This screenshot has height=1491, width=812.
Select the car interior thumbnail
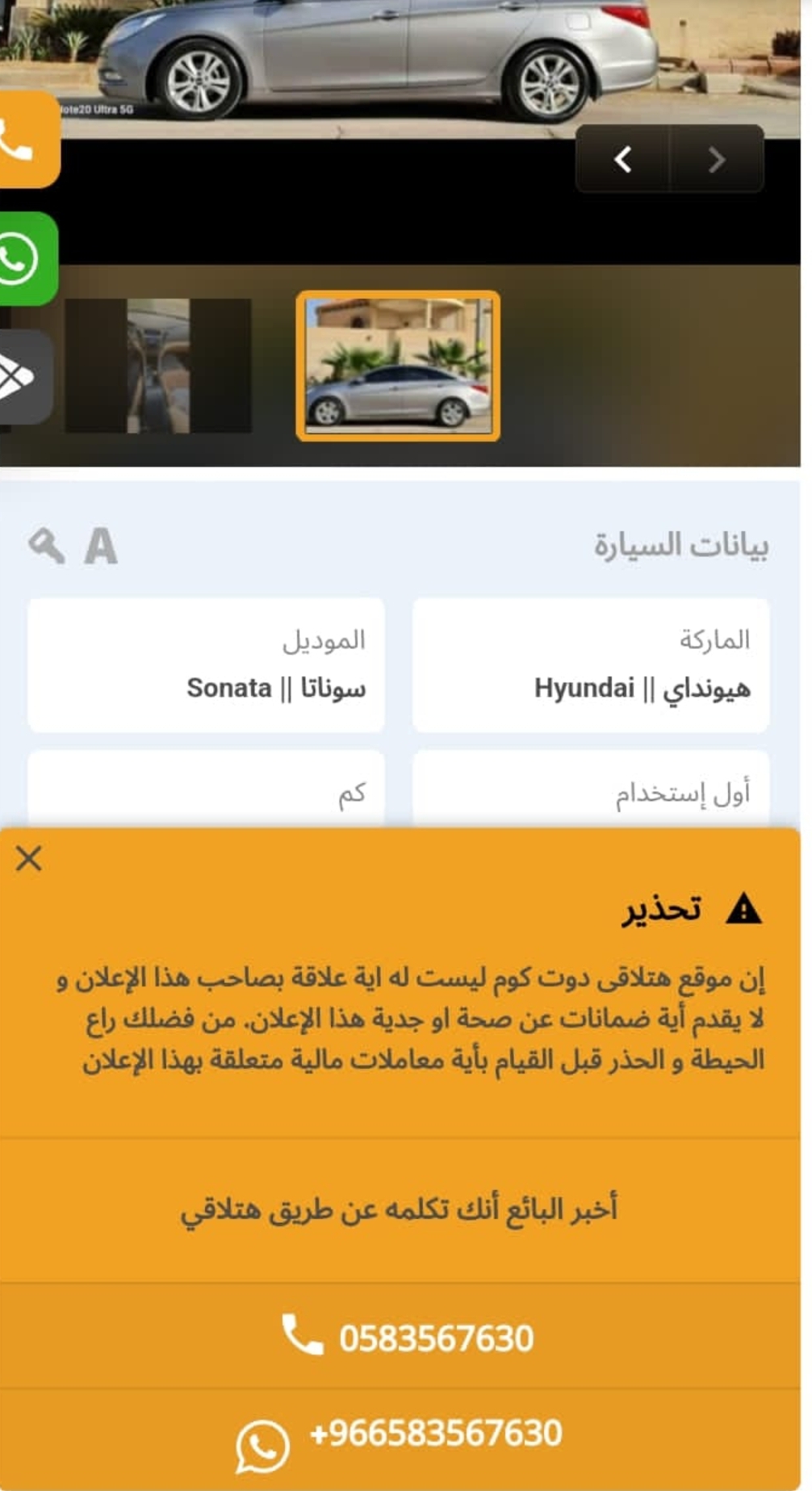pos(158,366)
